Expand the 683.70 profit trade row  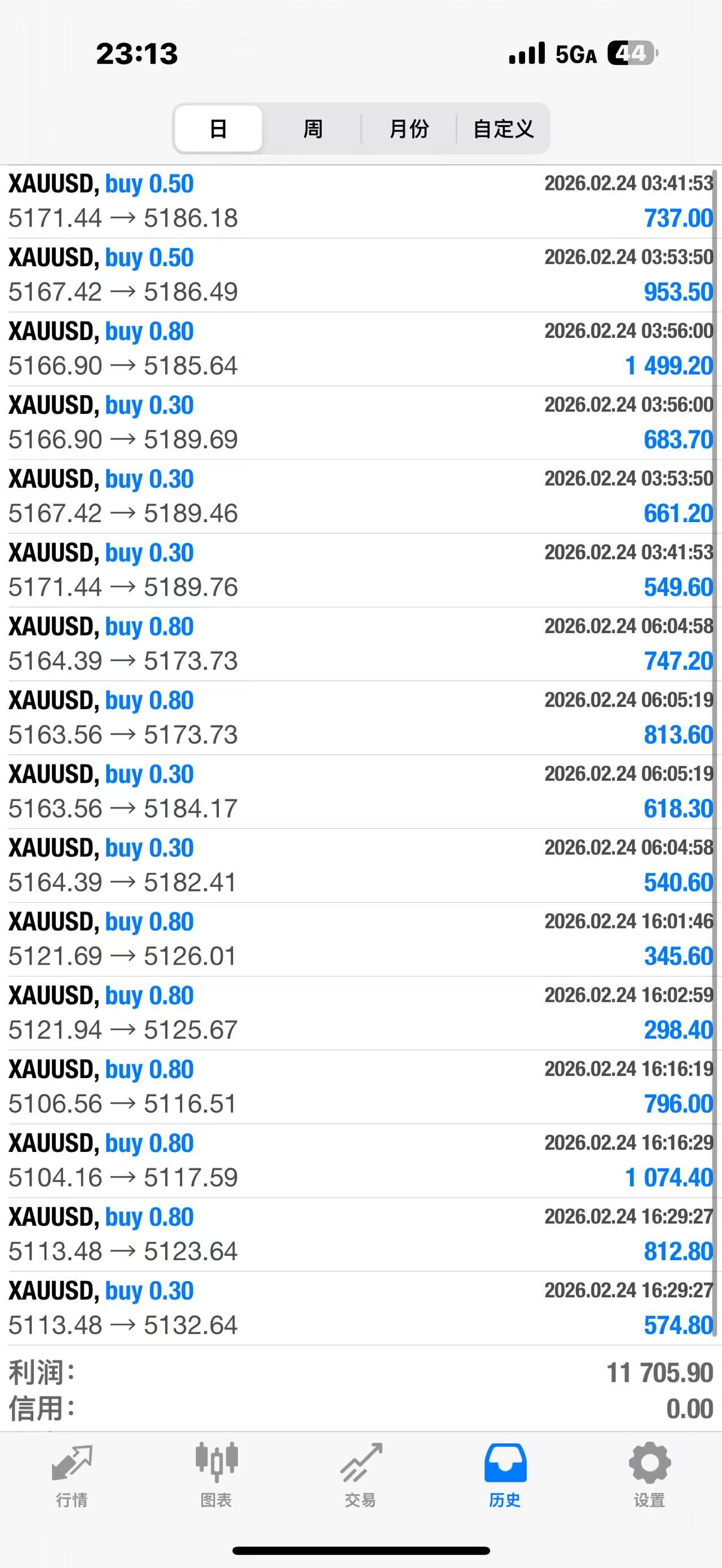coord(360,422)
